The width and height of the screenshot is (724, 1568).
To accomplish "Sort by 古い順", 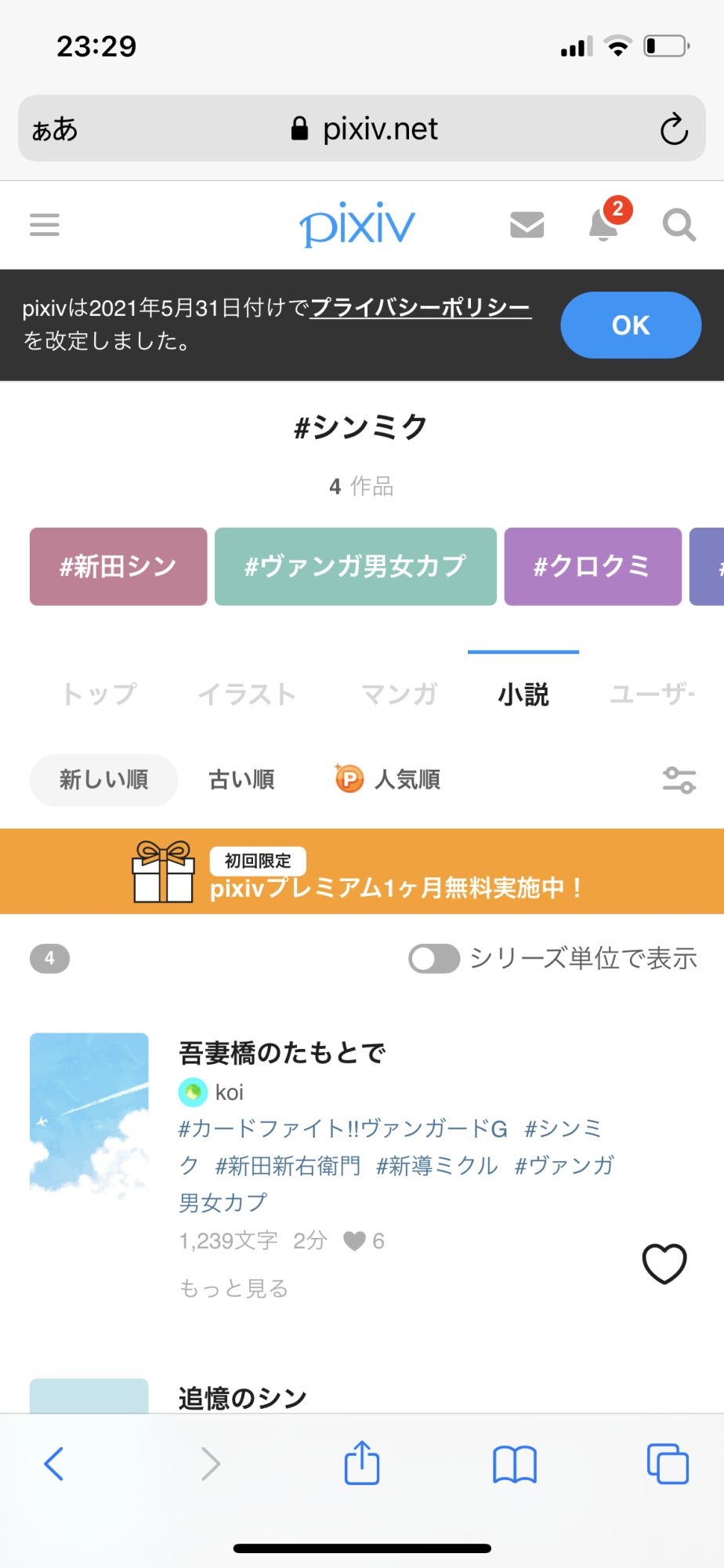I will [241, 779].
